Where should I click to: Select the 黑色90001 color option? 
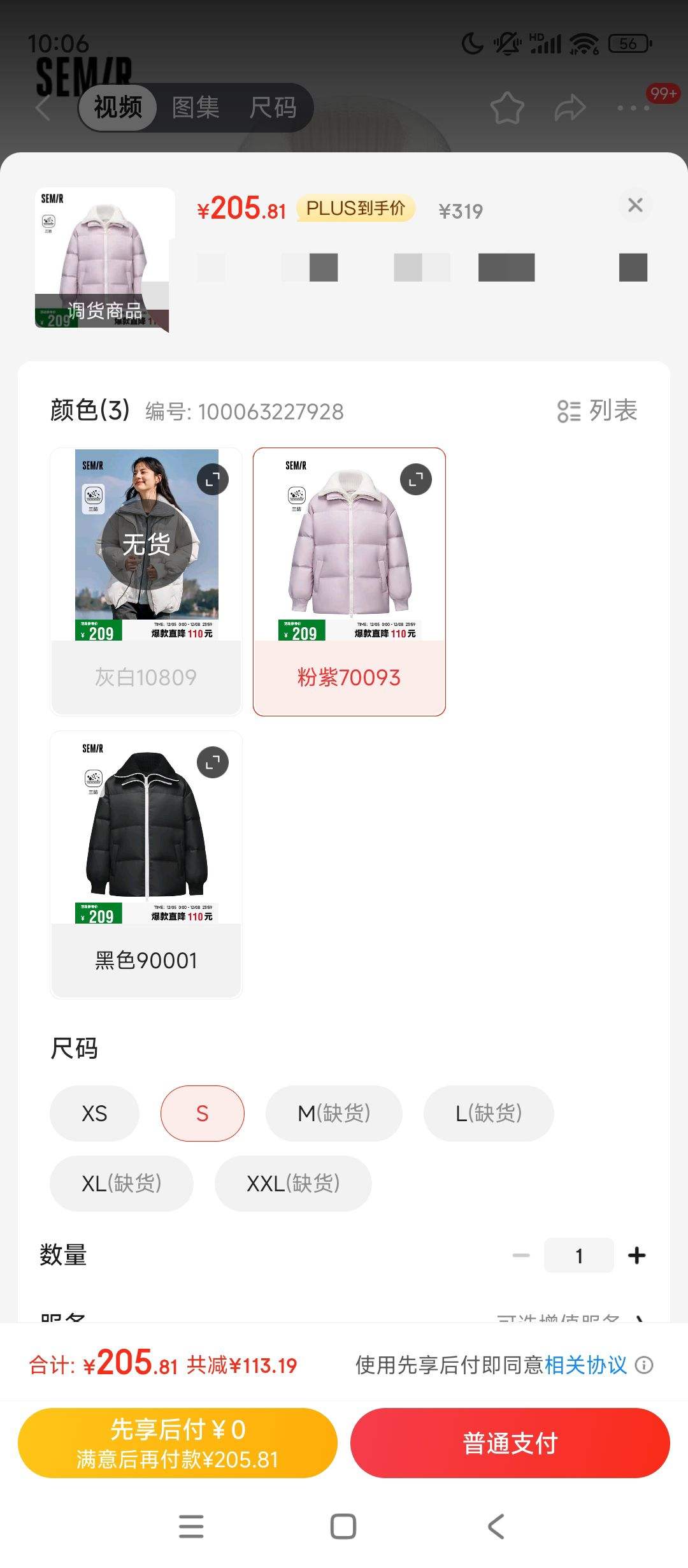pyautogui.click(x=146, y=864)
